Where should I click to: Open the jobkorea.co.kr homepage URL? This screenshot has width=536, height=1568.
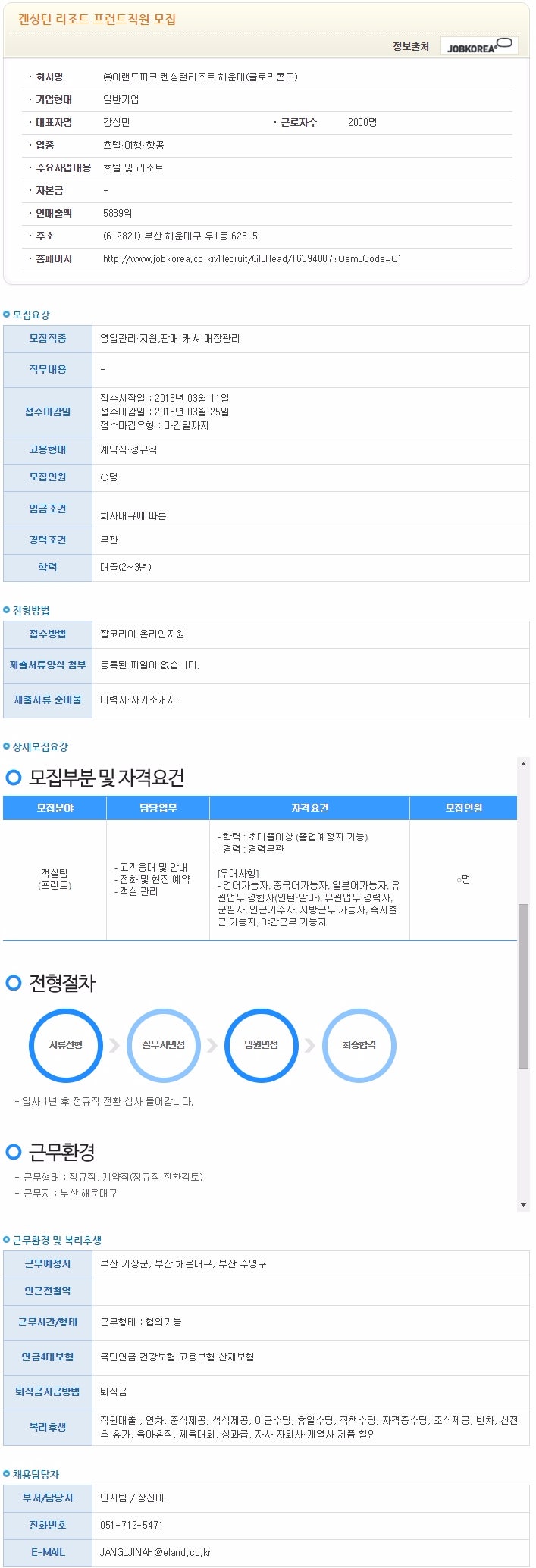click(x=252, y=258)
